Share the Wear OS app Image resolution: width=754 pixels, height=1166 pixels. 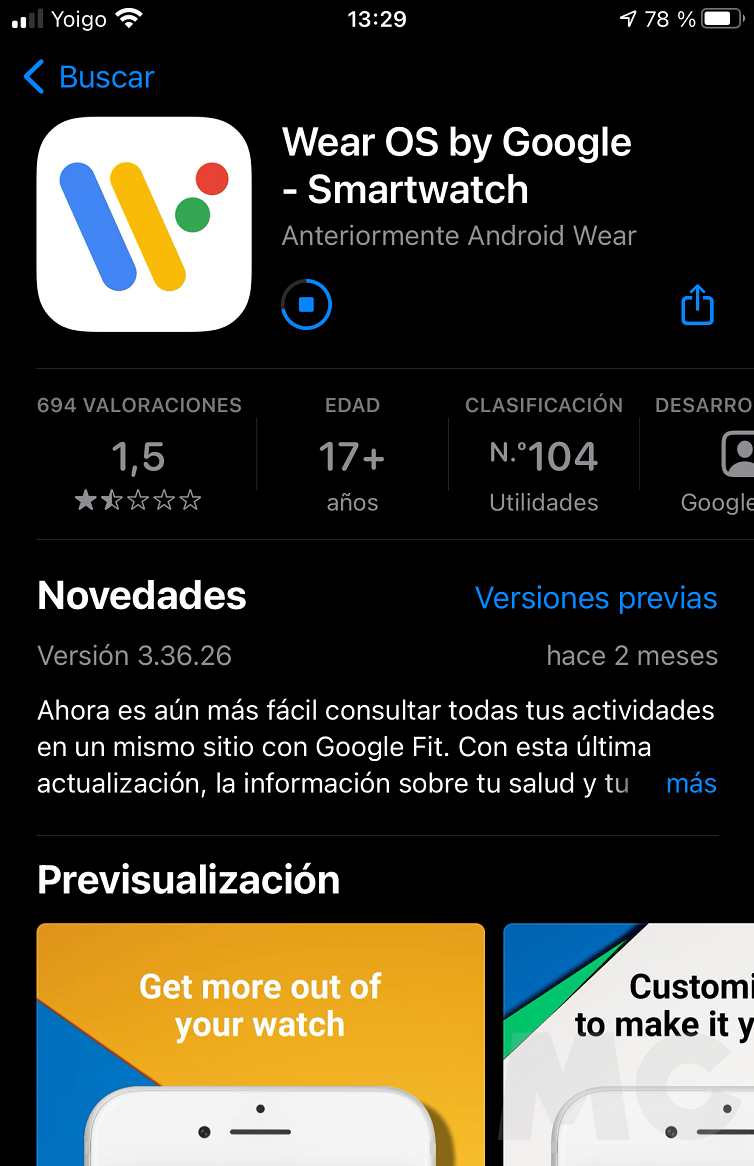click(x=697, y=305)
